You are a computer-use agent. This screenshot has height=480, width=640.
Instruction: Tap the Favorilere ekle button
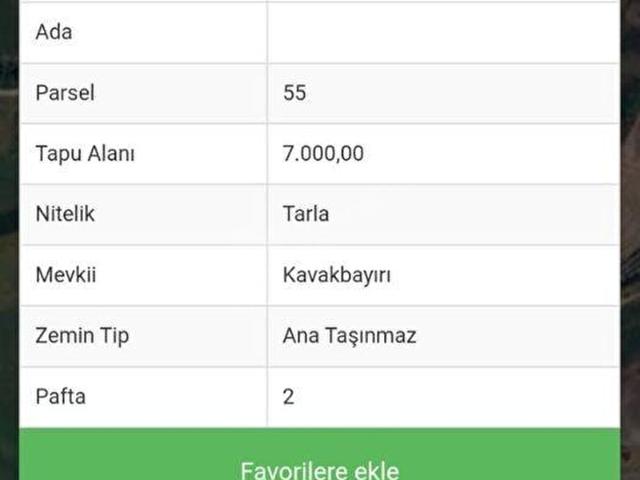(320, 464)
